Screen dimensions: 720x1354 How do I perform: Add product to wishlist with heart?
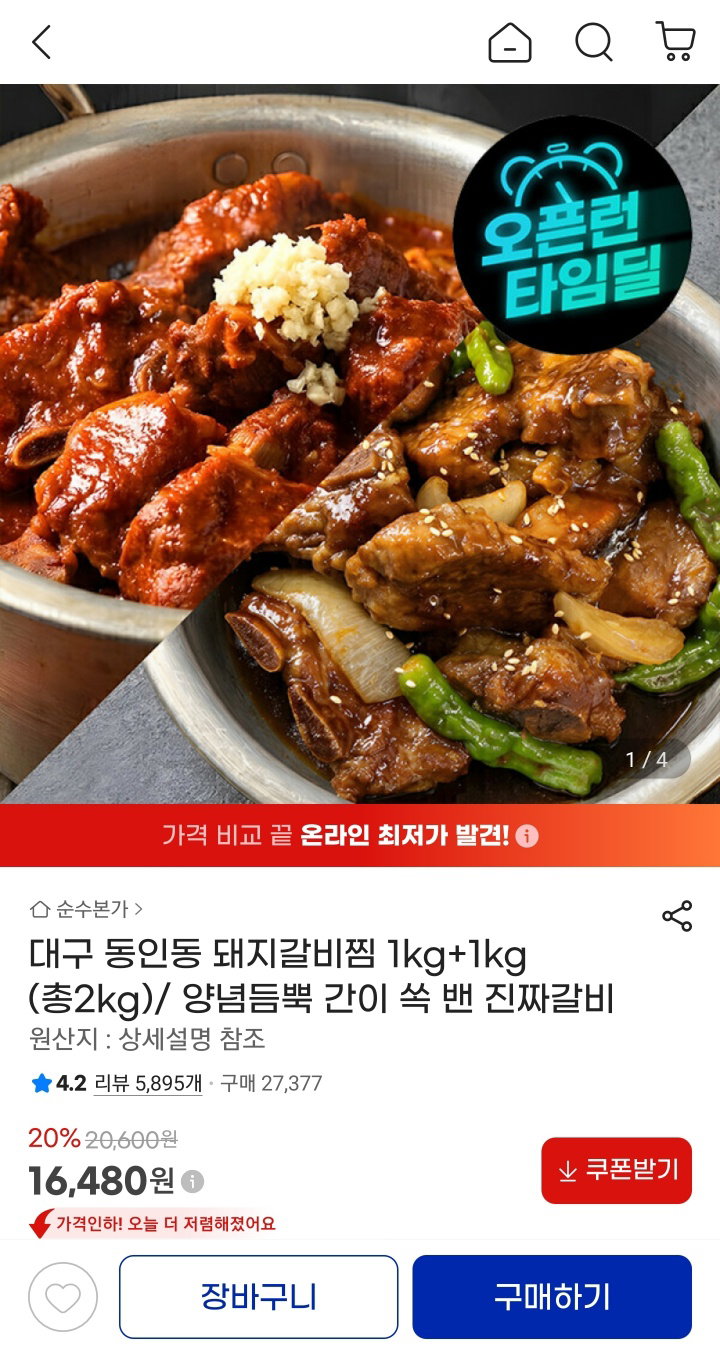(x=63, y=1297)
